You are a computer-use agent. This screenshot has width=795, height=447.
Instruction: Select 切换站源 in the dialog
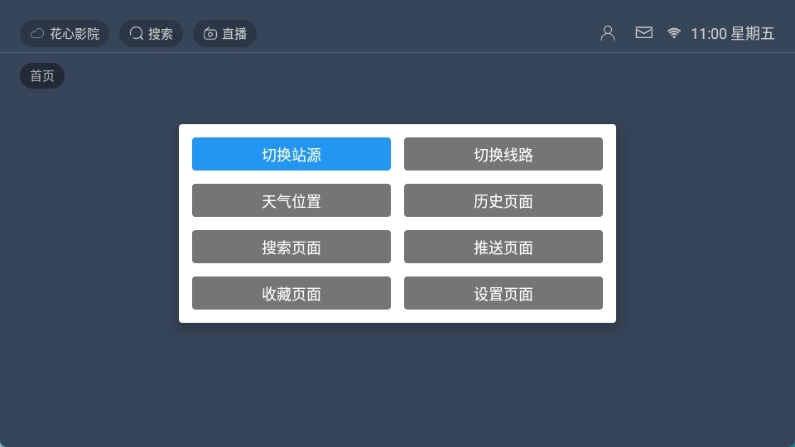291,154
